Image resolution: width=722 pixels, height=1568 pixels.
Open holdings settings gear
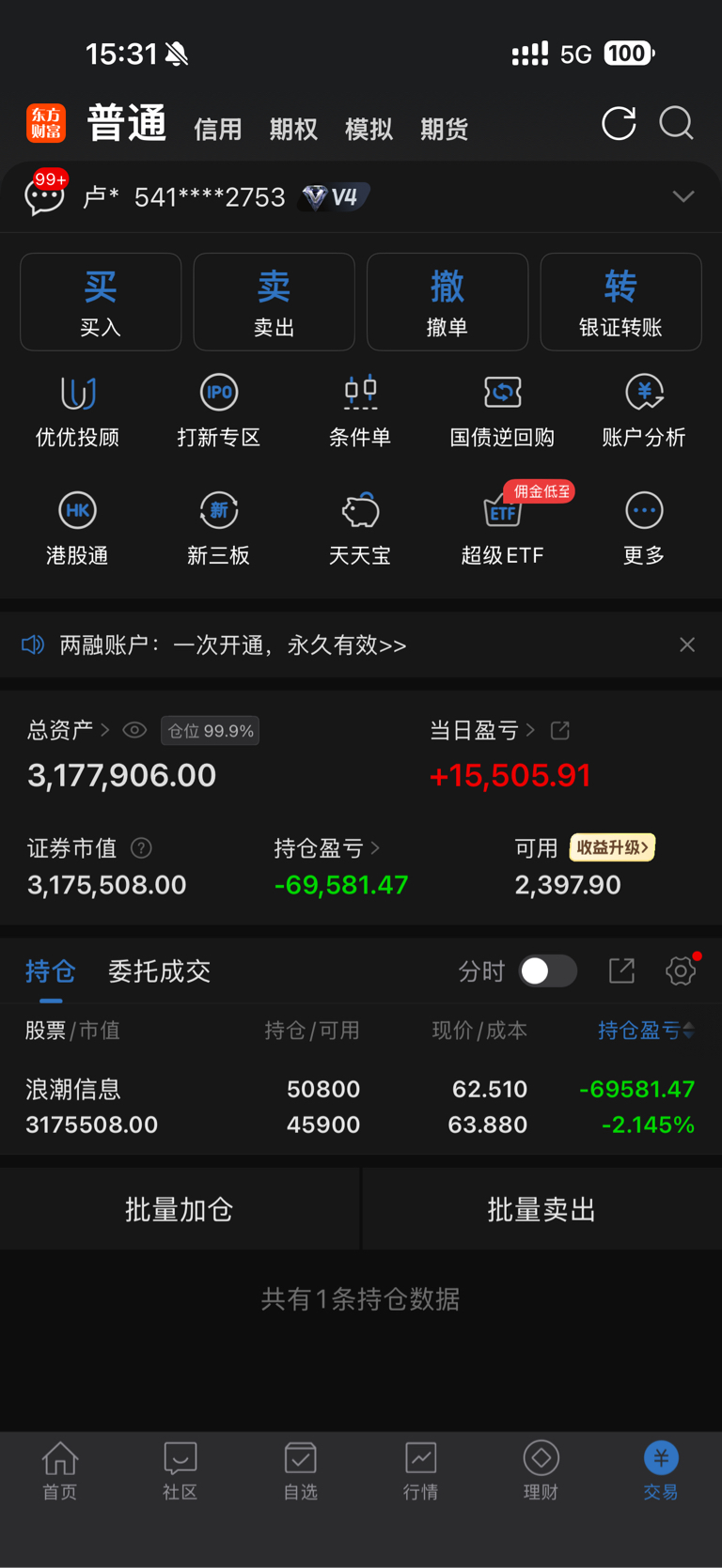tap(681, 970)
